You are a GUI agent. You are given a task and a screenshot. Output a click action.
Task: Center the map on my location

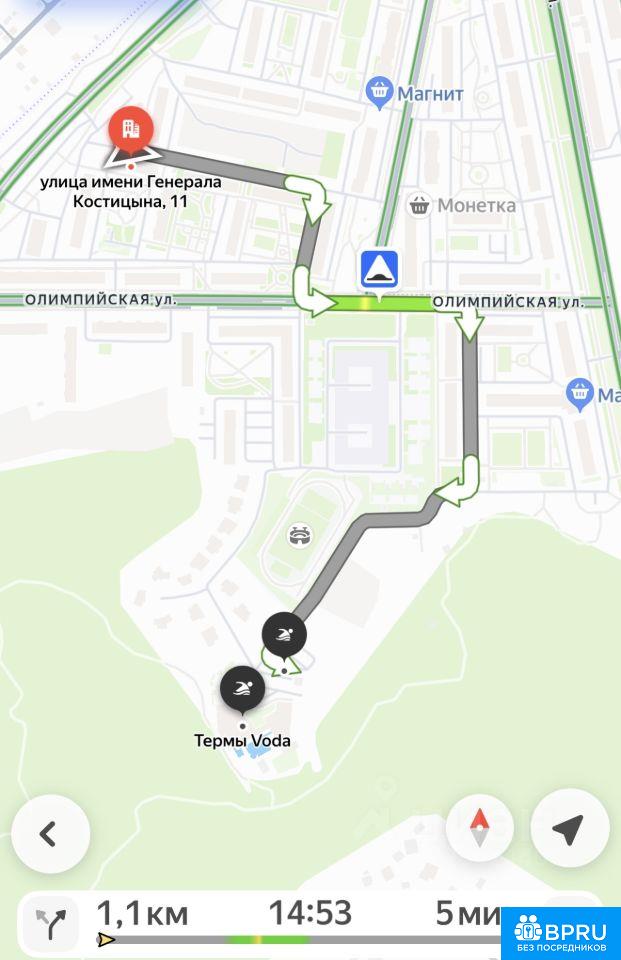570,828
